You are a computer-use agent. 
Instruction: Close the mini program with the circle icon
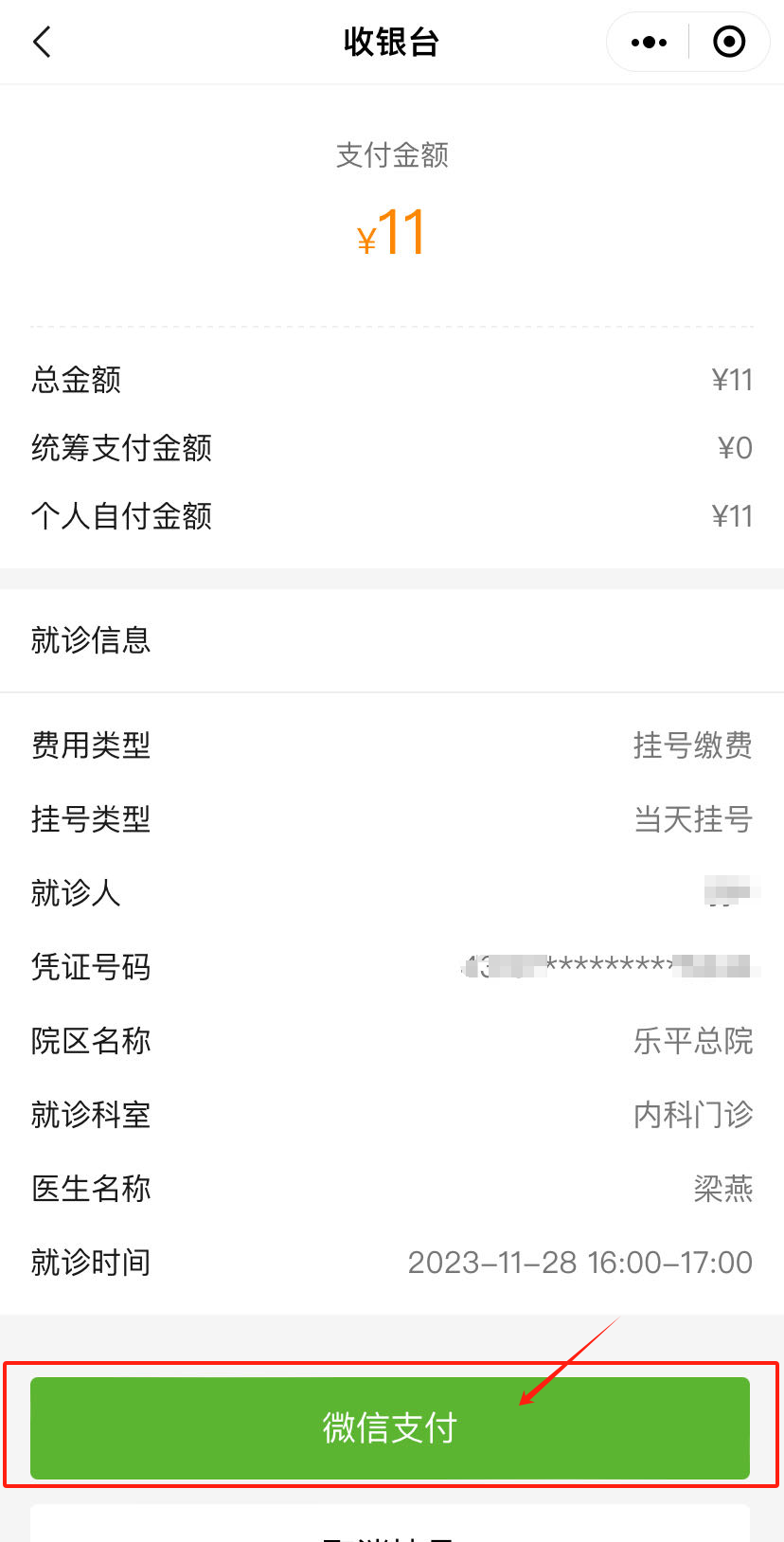729,42
